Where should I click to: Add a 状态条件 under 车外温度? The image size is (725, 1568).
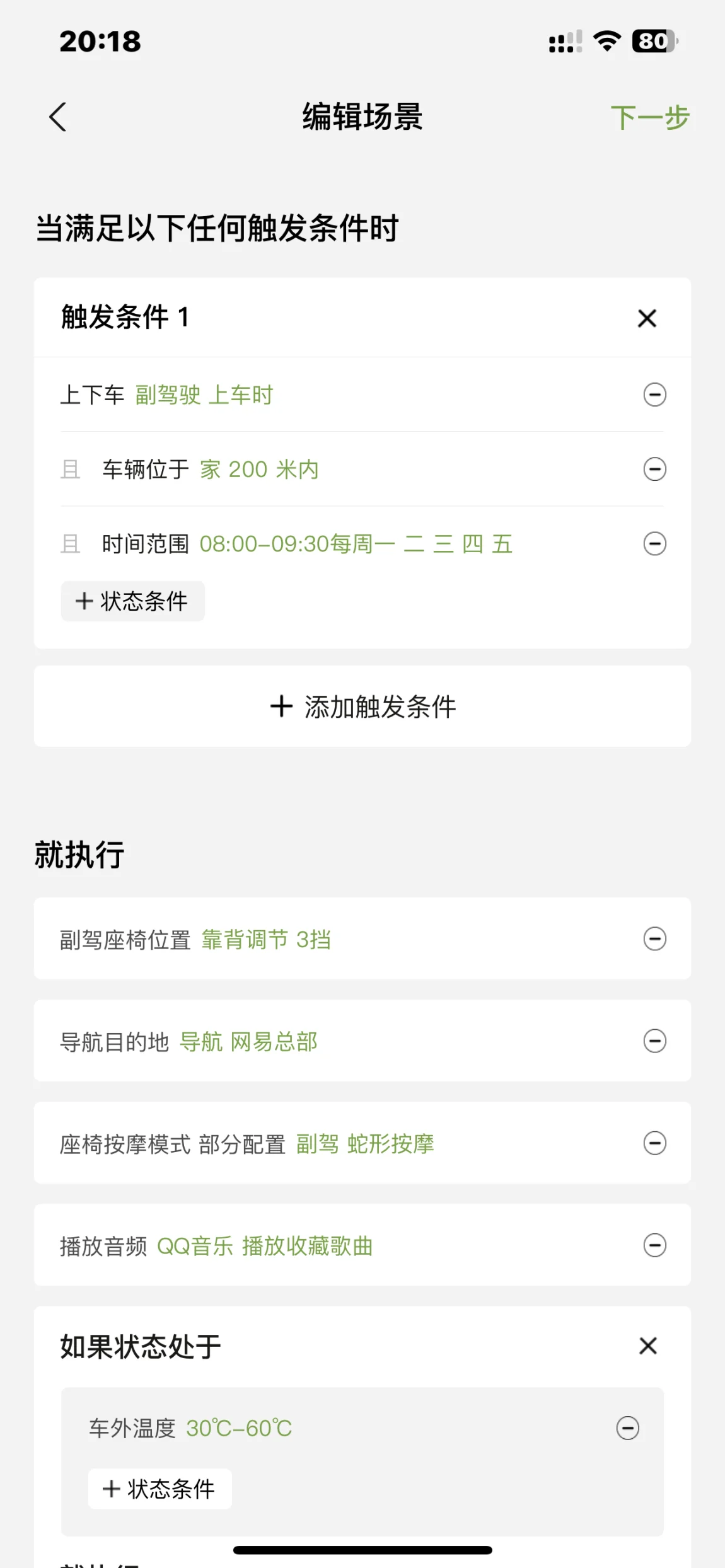(x=159, y=1489)
